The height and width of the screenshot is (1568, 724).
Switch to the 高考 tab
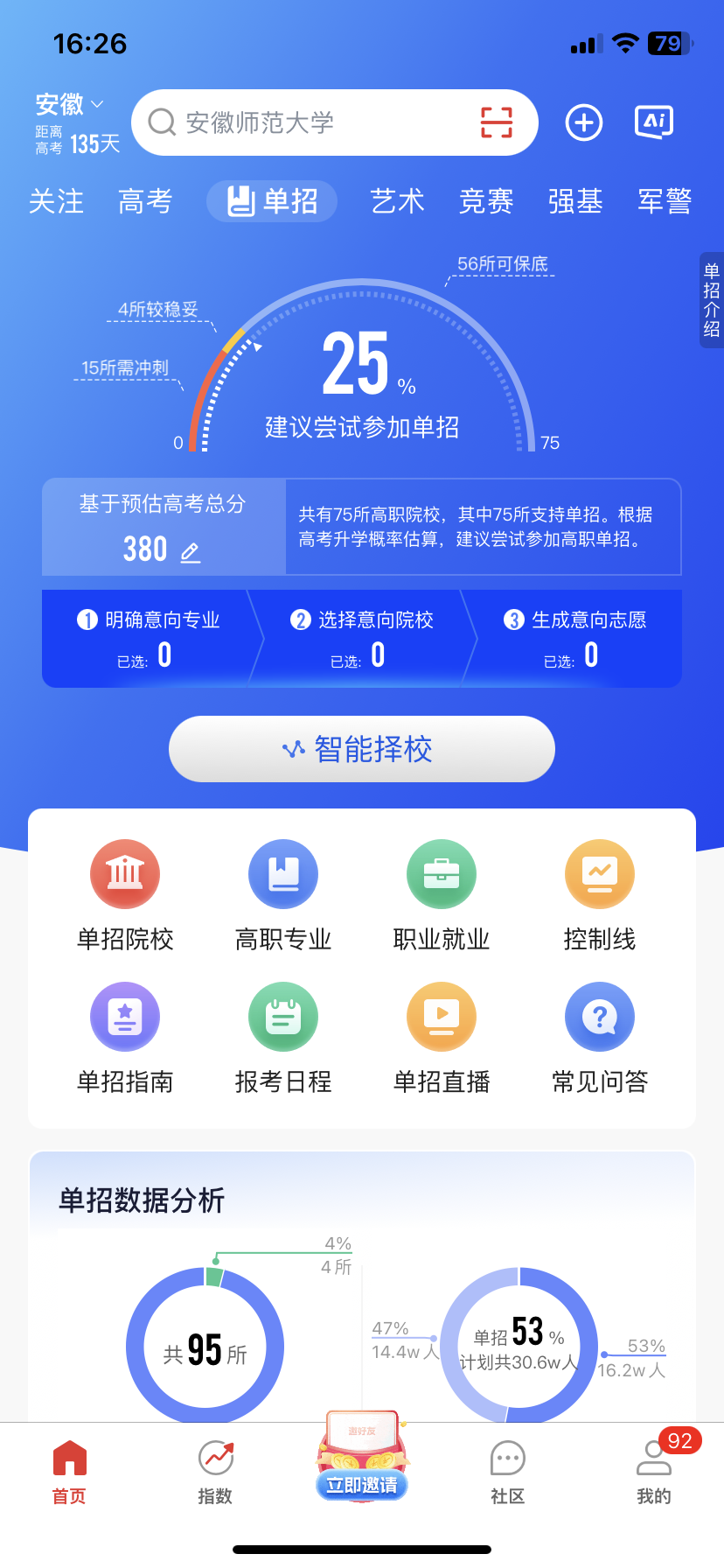point(145,201)
